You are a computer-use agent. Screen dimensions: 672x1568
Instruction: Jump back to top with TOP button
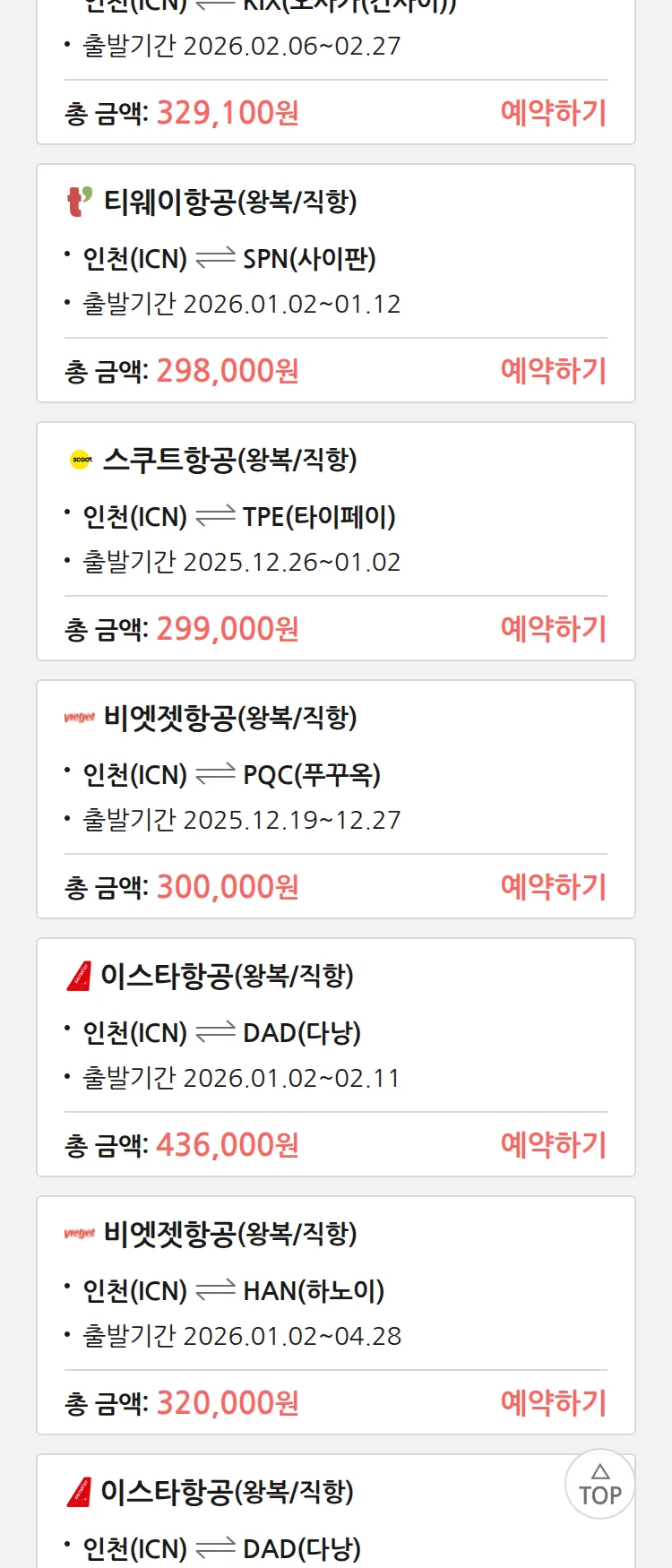[x=599, y=1485]
